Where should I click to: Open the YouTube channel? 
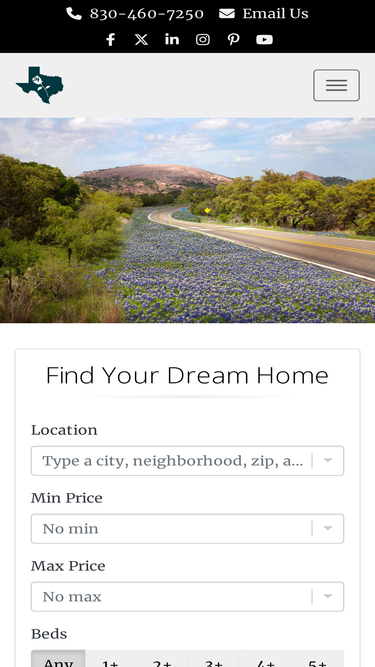click(x=264, y=40)
